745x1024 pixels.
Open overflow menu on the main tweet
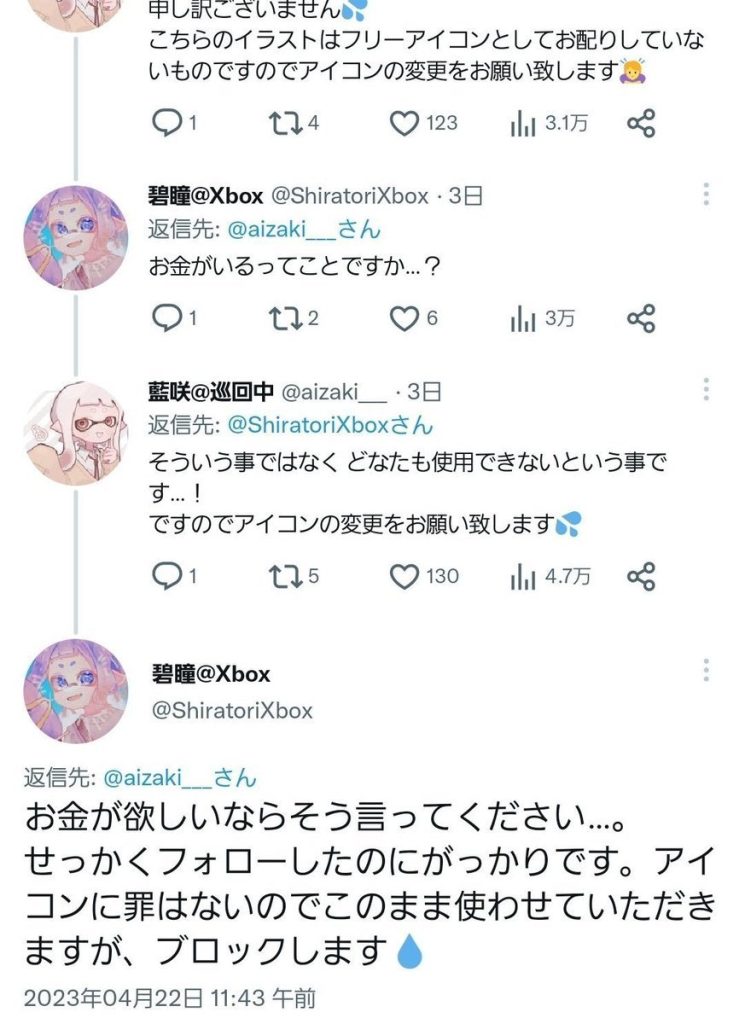tap(707, 670)
